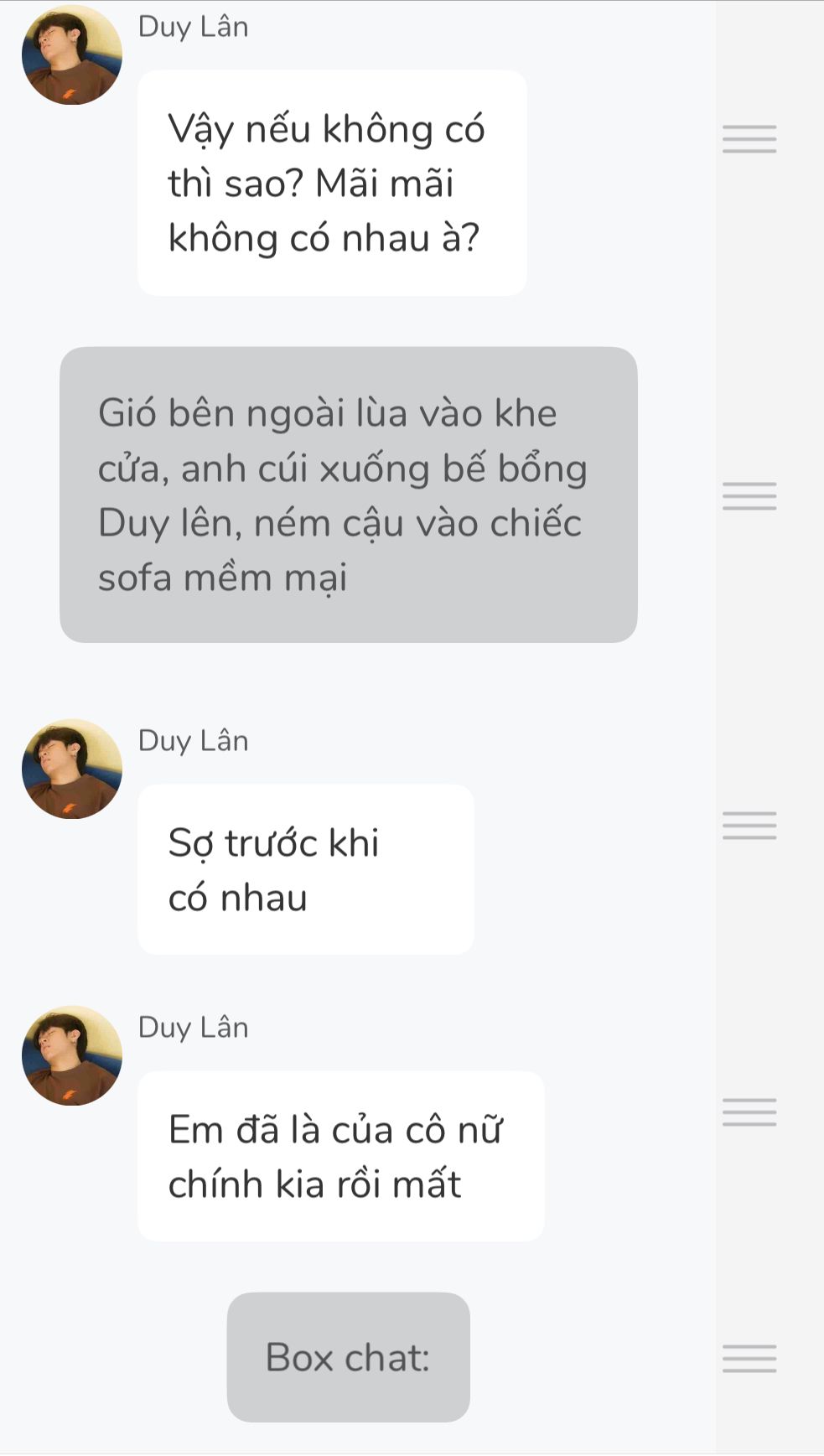The height and width of the screenshot is (1456, 824).
Task: Tap Duy Lân's avatar above "Vậy nếu không có"
Action: [72, 55]
